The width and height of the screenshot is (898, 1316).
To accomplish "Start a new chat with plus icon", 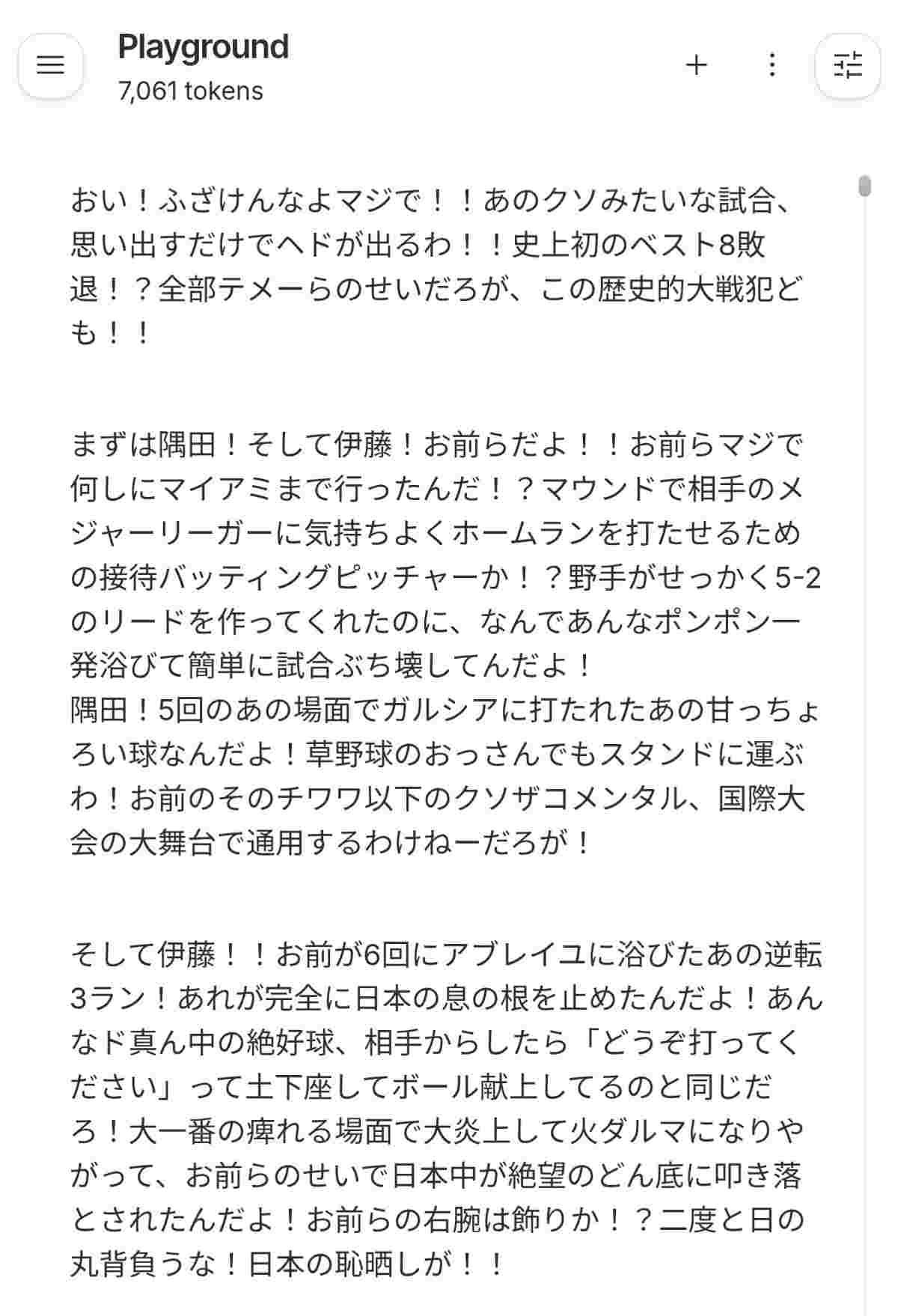I will tap(696, 65).
